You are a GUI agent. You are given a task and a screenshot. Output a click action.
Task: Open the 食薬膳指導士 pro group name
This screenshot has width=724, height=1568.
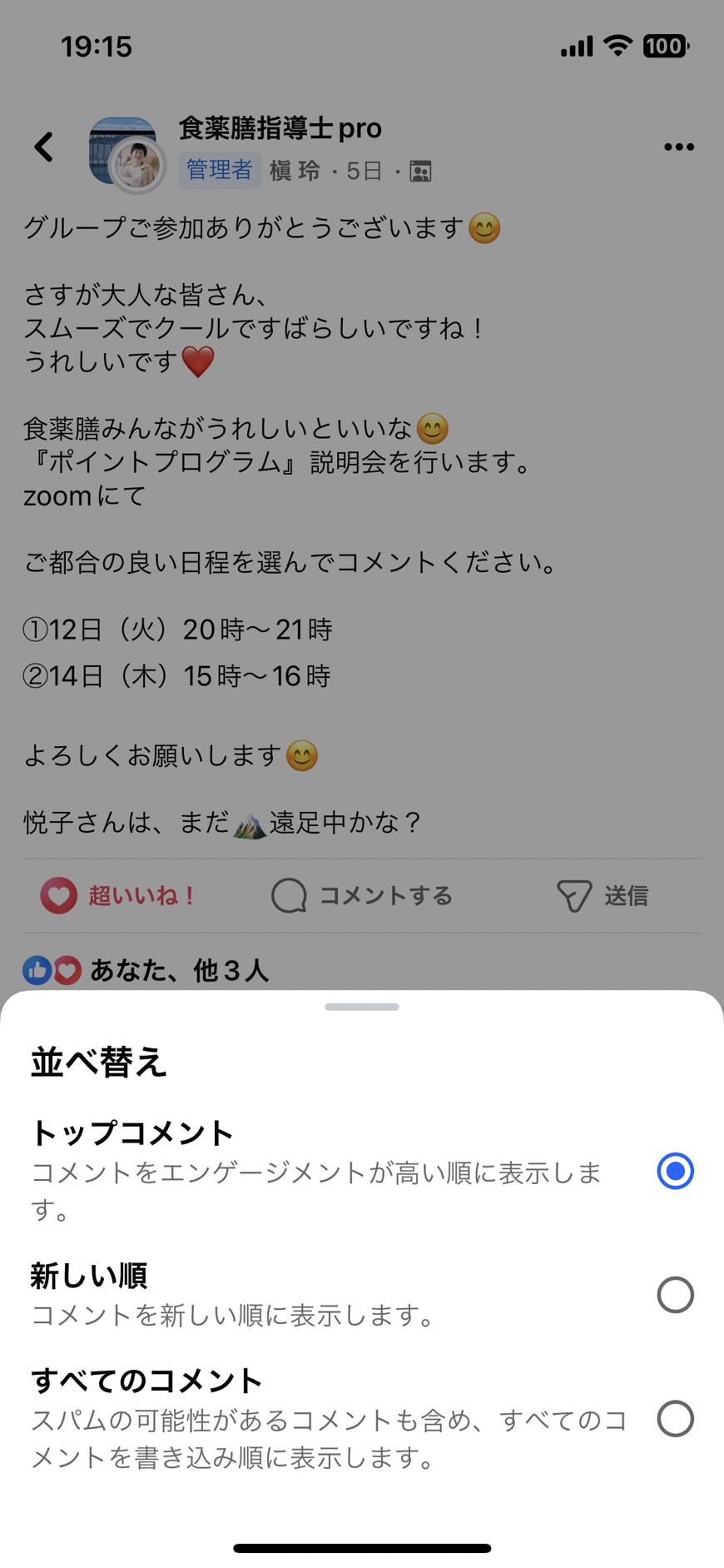tap(280, 128)
